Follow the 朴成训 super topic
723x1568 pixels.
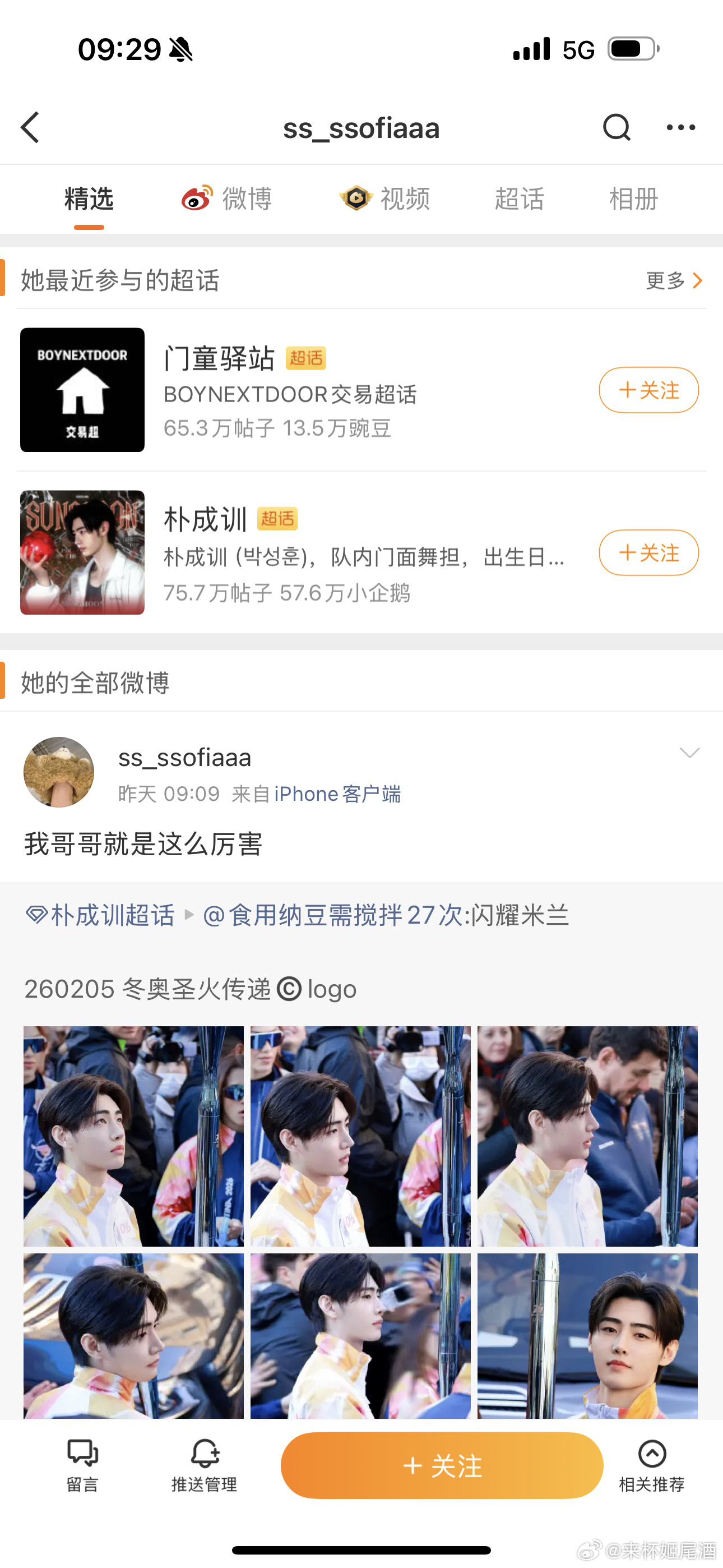click(648, 553)
